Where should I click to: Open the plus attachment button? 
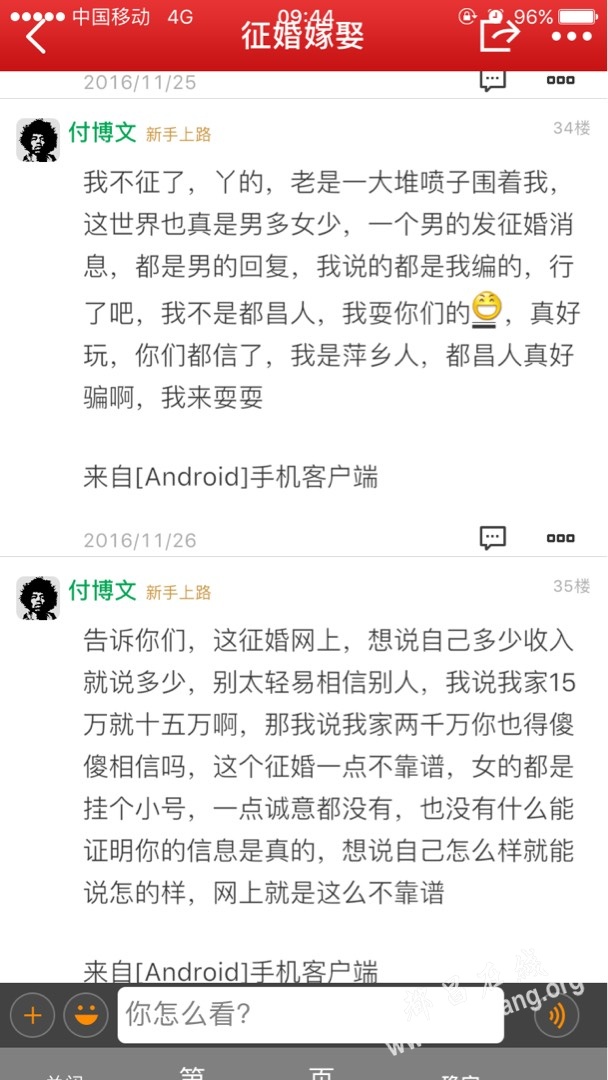32,1016
